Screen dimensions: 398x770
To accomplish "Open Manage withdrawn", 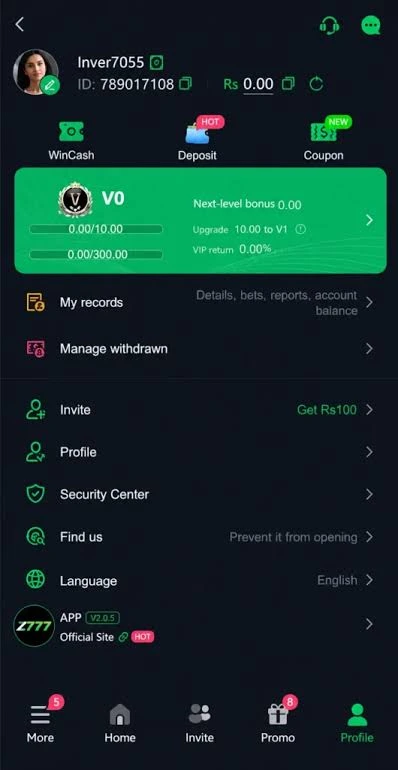I will click(199, 349).
